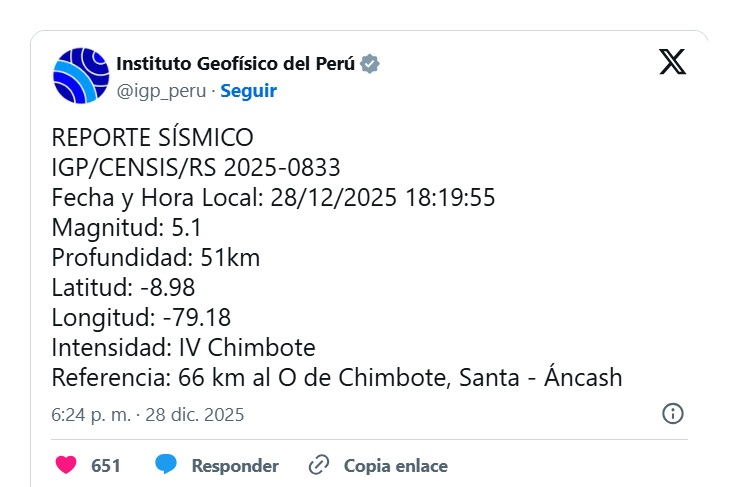Screen dimensions: 737x487
Task: Copy the post link with Copia enlace
Action: pos(378,466)
